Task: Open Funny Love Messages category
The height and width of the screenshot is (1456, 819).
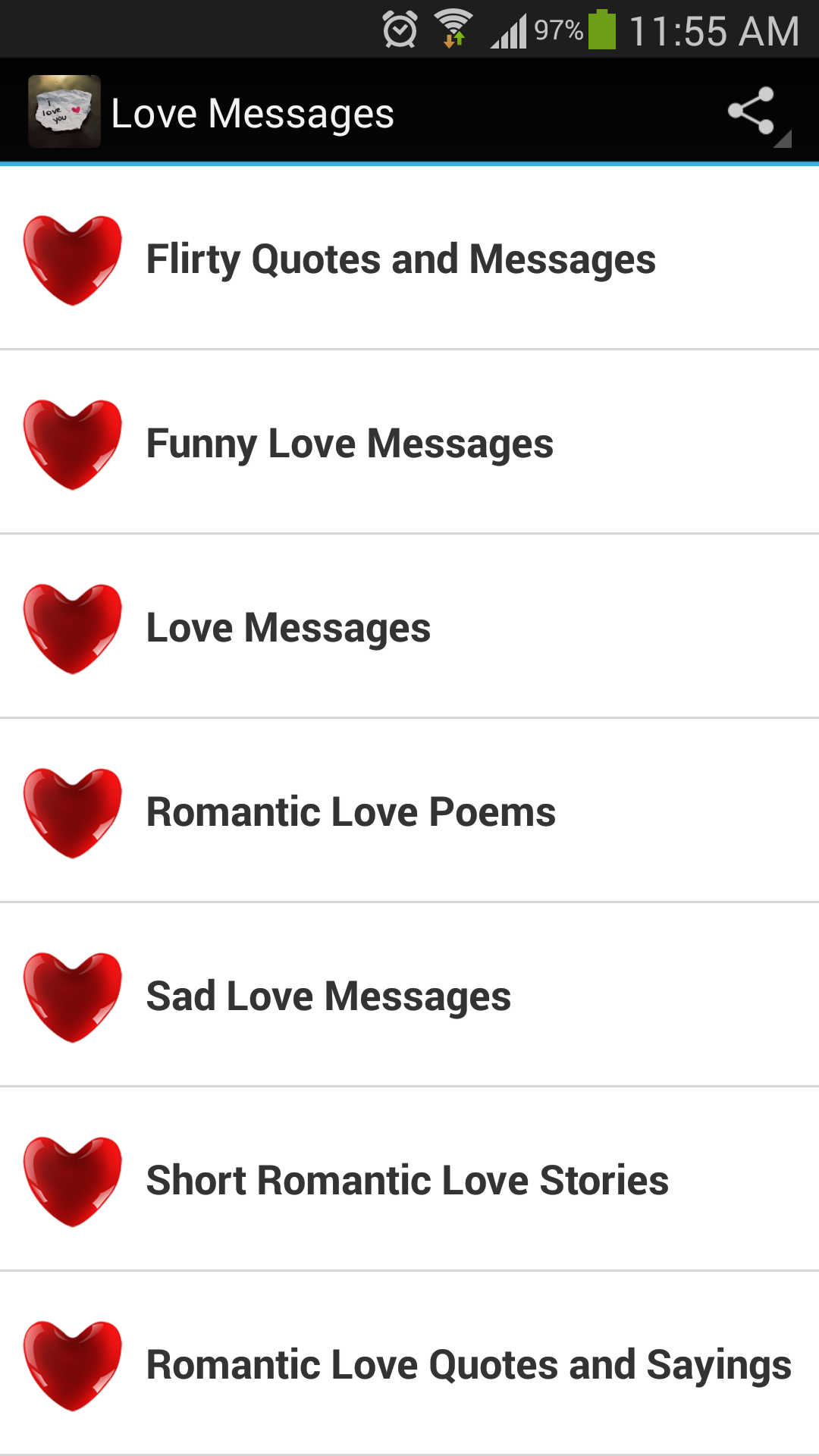Action: point(349,443)
